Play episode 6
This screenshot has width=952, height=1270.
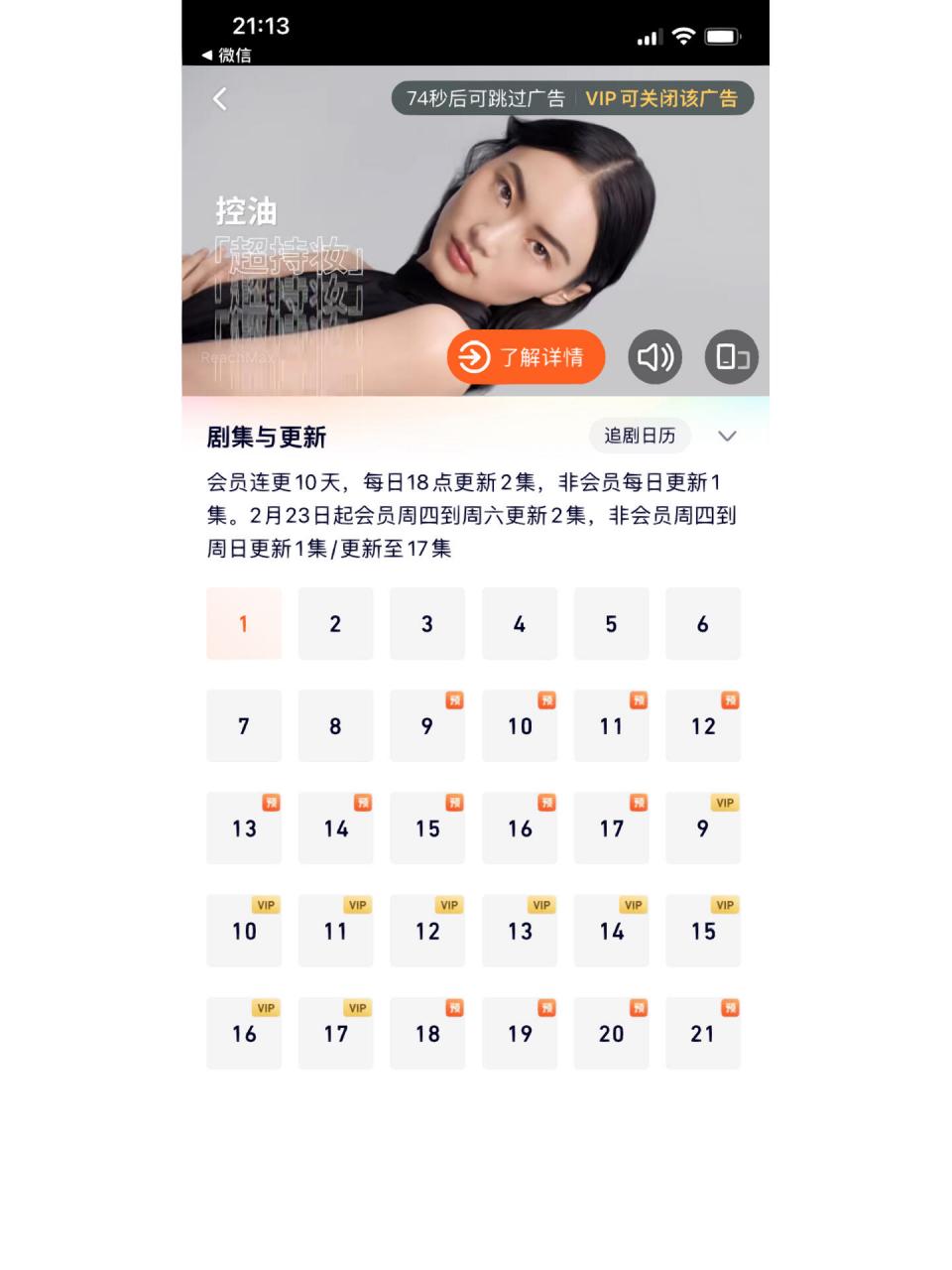(703, 624)
